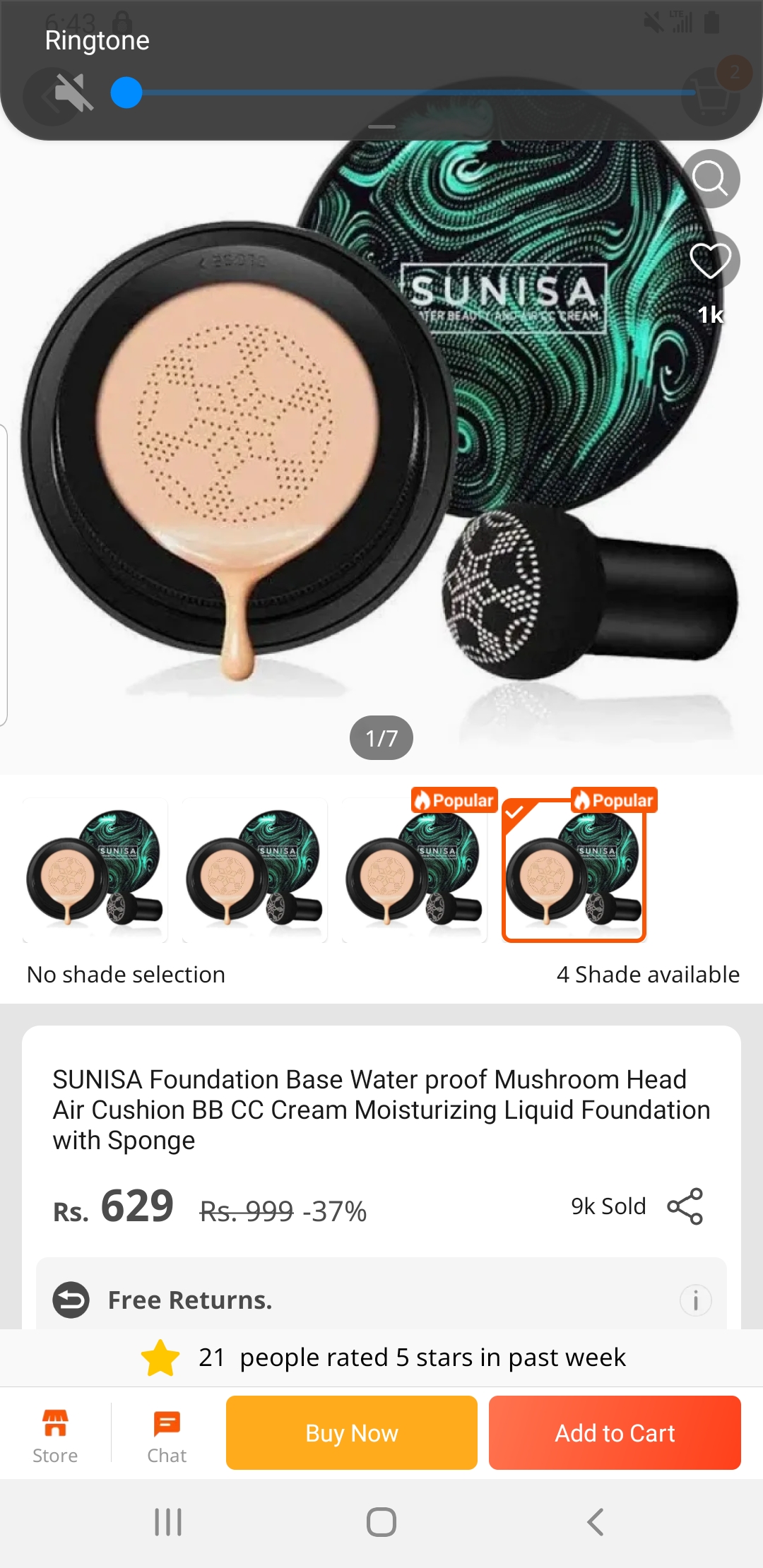Expand the volume panel handle
Viewport: 763px width, 1568px height.
point(381,127)
